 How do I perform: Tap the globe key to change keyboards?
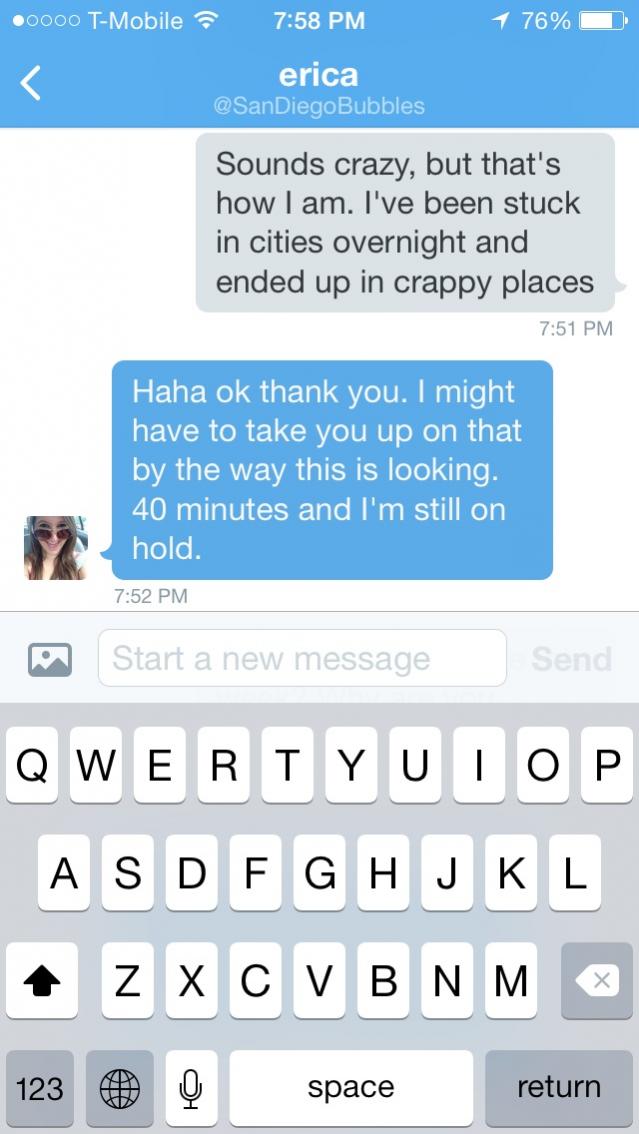click(119, 1088)
